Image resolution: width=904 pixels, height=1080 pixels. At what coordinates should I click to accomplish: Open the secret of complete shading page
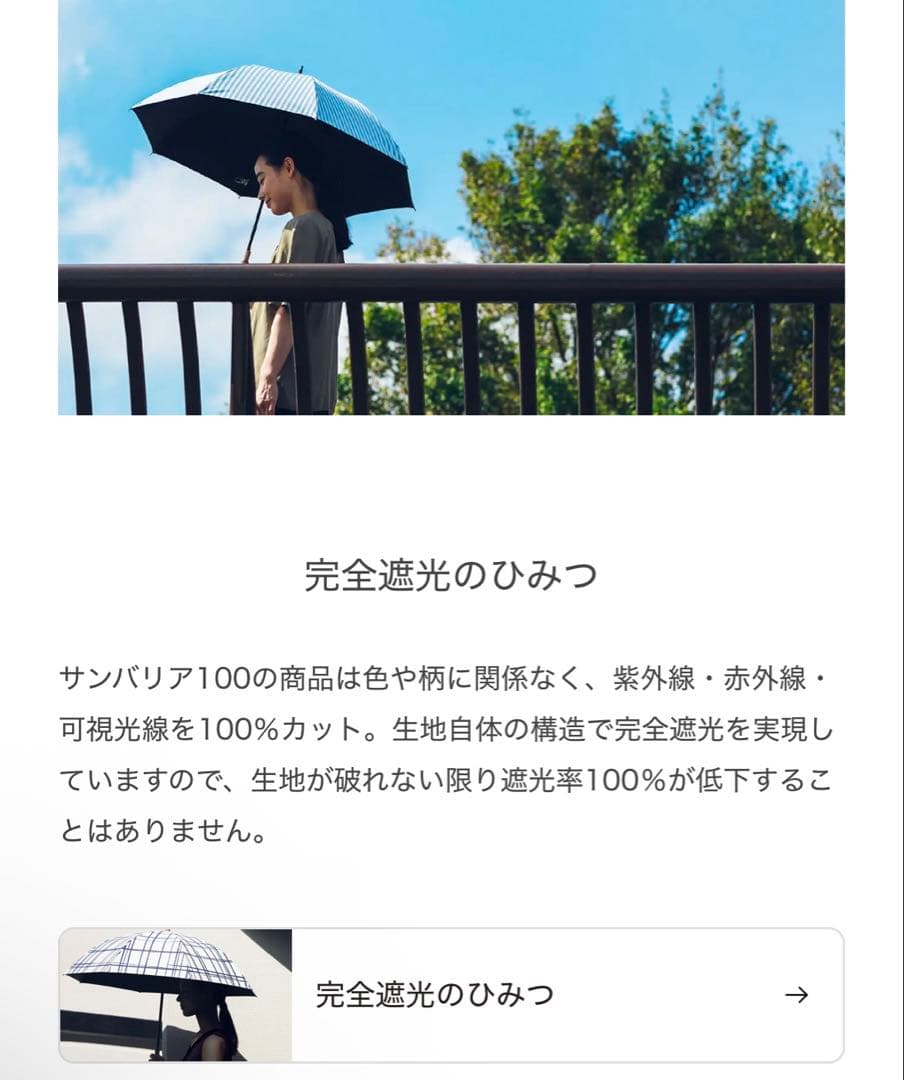[450, 995]
